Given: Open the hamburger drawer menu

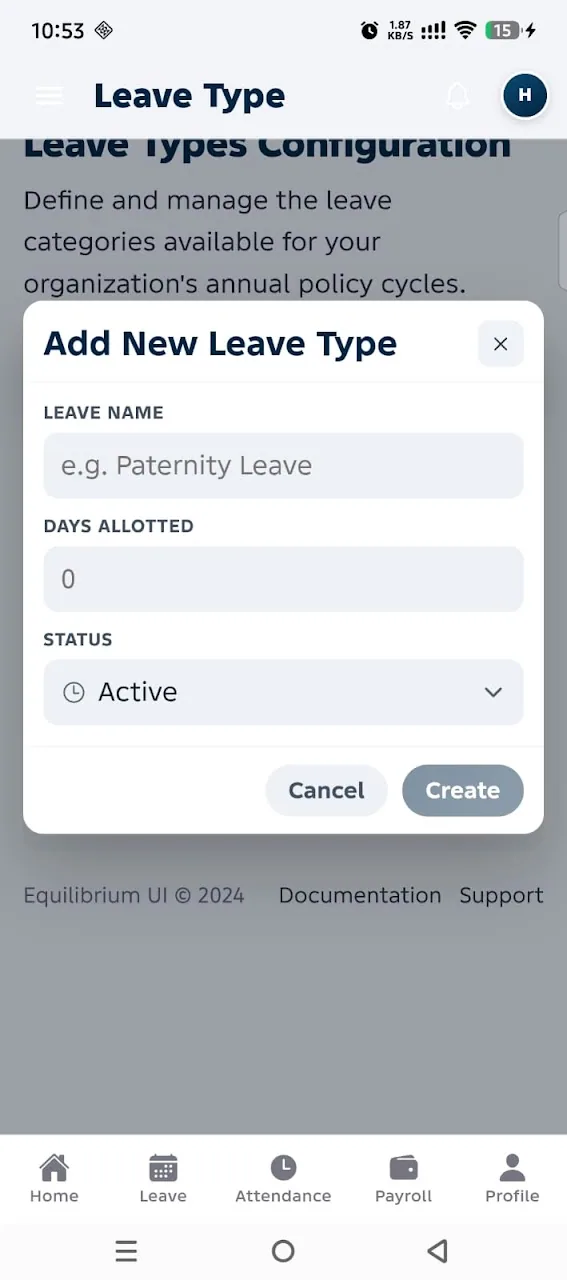Looking at the screenshot, I should tap(49, 96).
